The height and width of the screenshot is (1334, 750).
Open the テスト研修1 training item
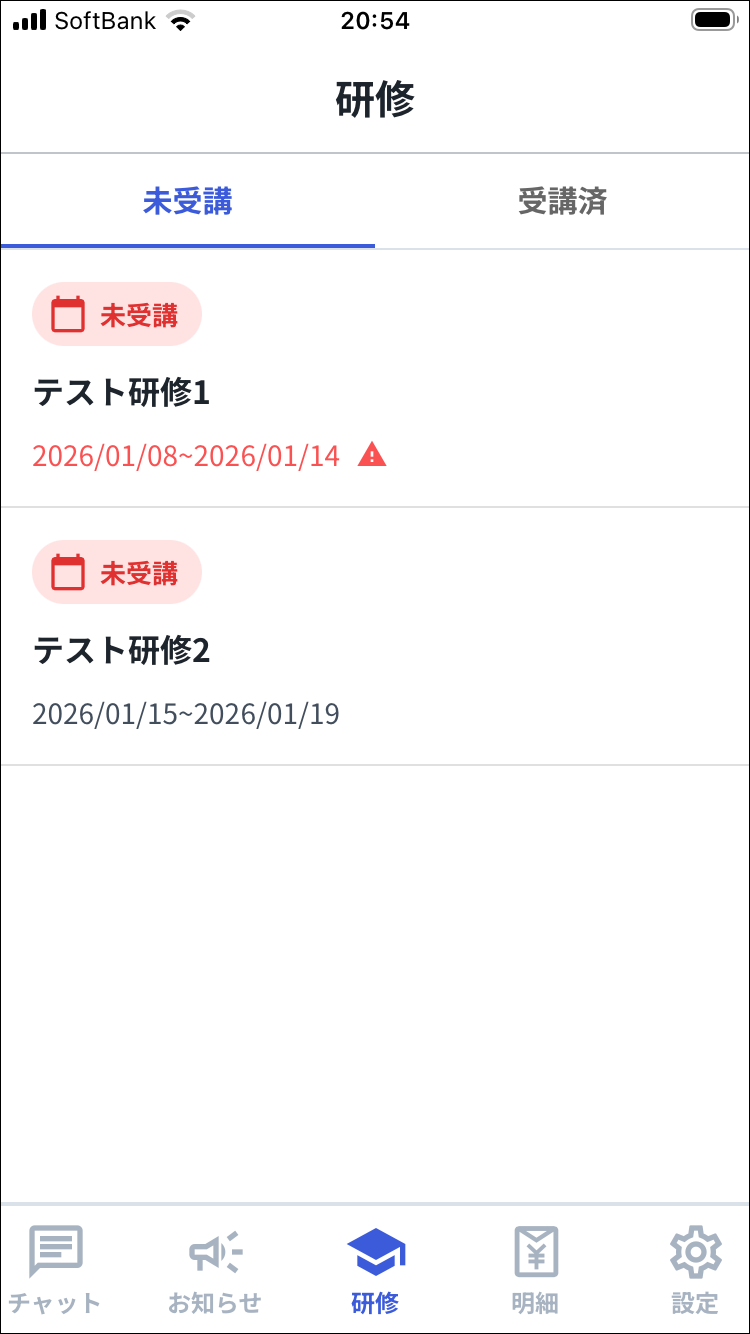(x=375, y=393)
